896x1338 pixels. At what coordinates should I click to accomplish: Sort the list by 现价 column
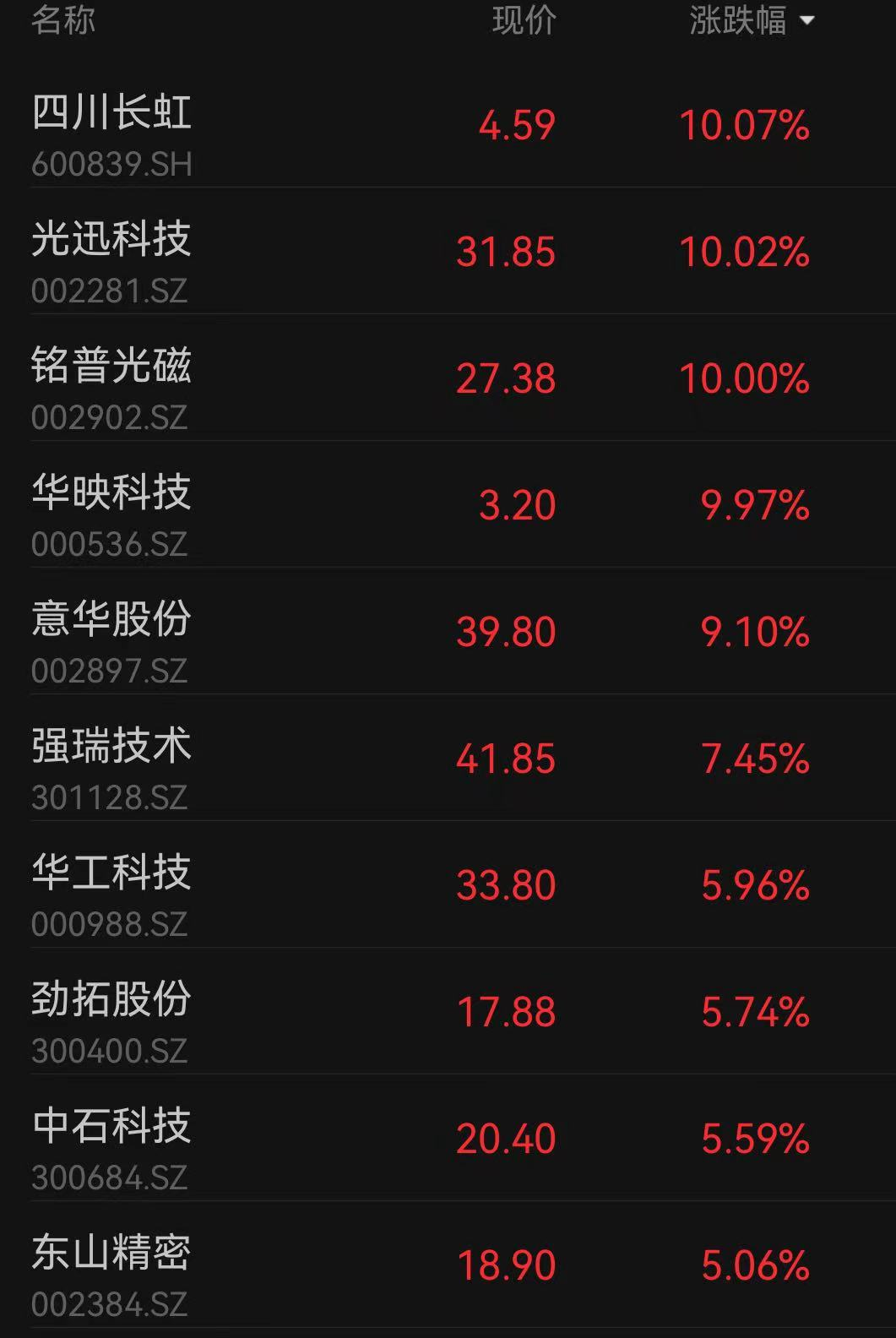(x=524, y=20)
